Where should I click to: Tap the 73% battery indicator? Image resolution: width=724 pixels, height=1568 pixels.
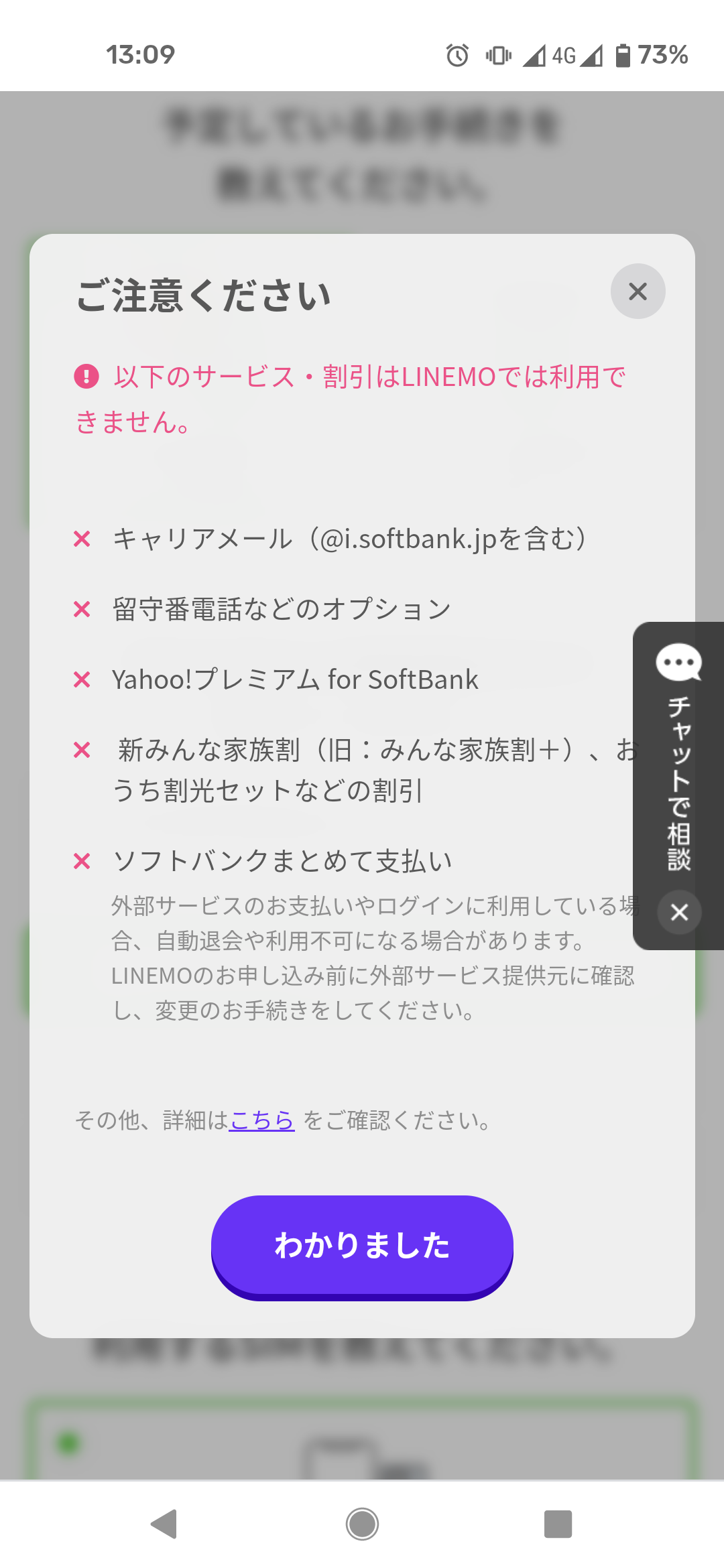649,56
